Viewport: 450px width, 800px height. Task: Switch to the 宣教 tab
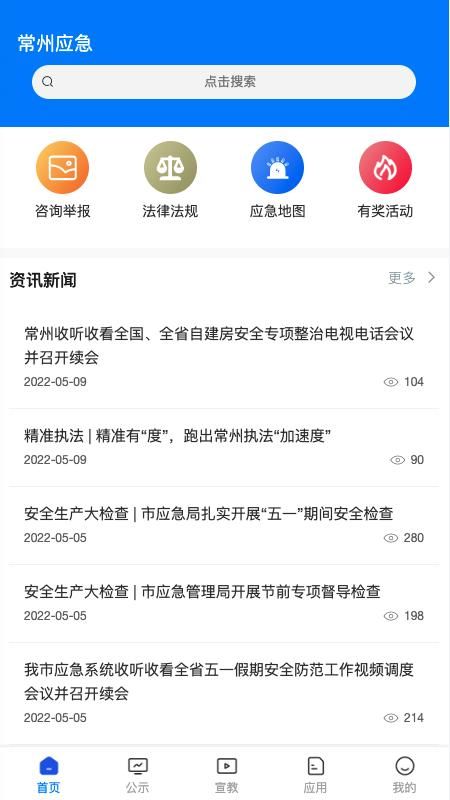(227, 775)
